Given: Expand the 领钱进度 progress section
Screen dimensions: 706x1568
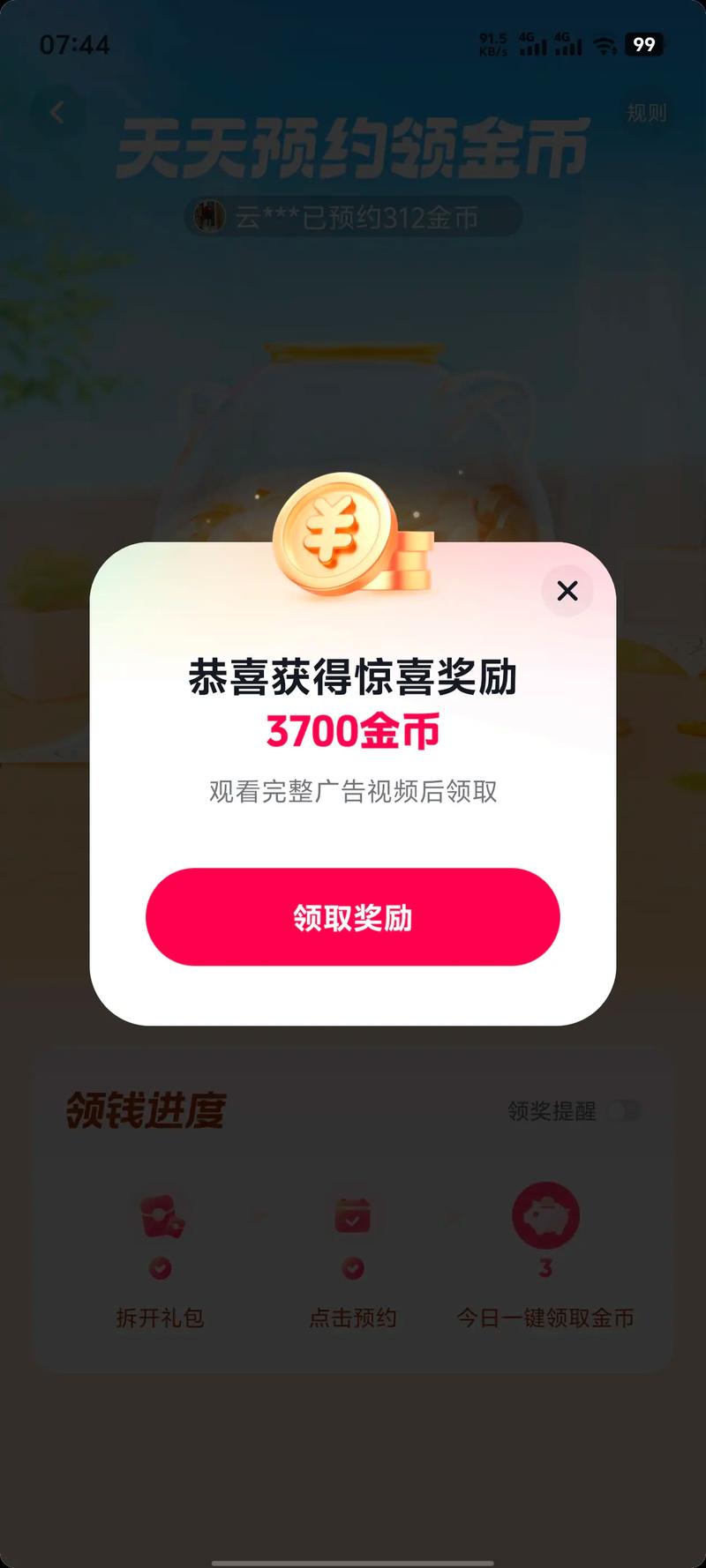Looking at the screenshot, I should 146,1107.
